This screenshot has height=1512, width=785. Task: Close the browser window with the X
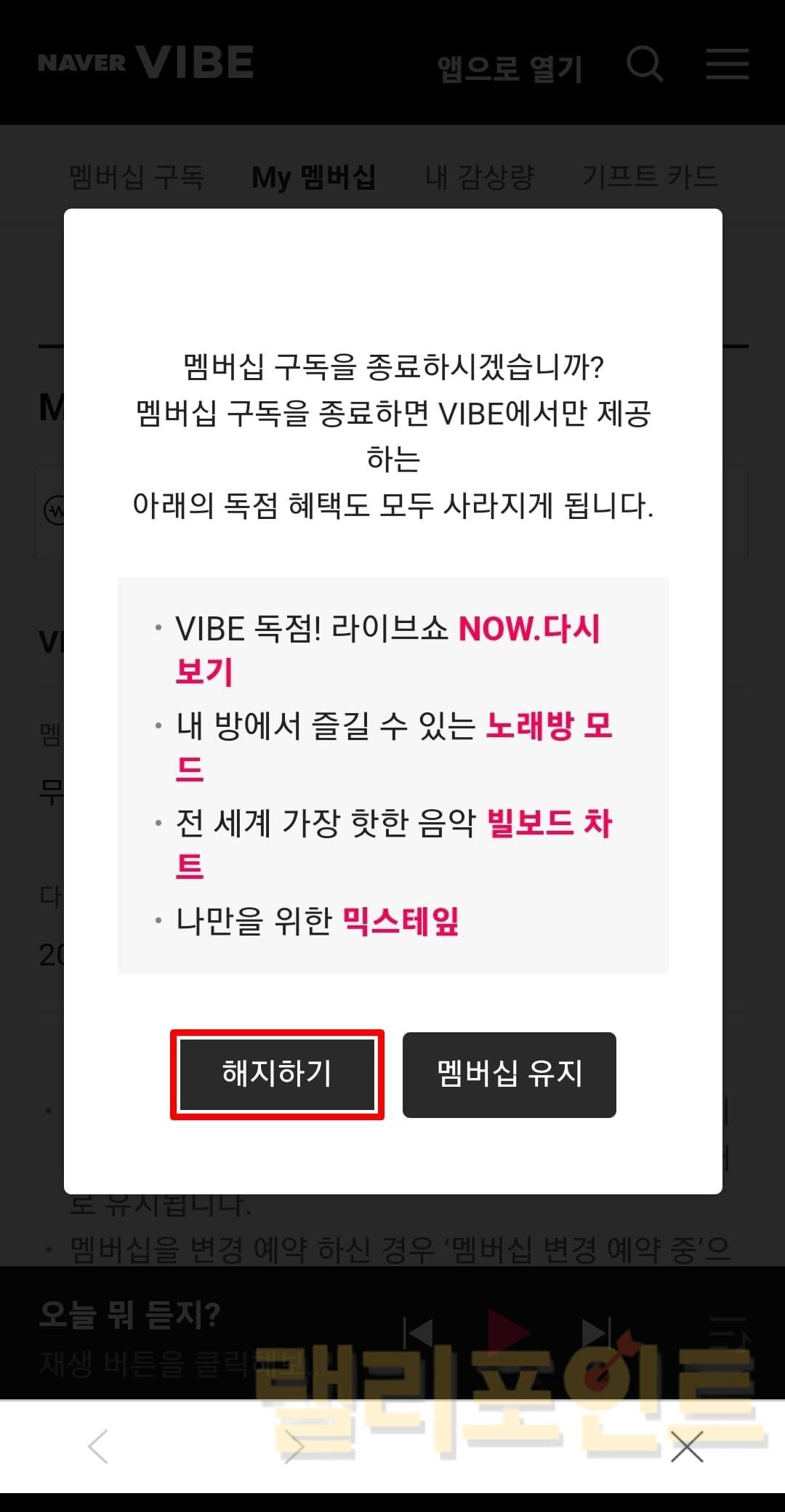click(x=687, y=1447)
